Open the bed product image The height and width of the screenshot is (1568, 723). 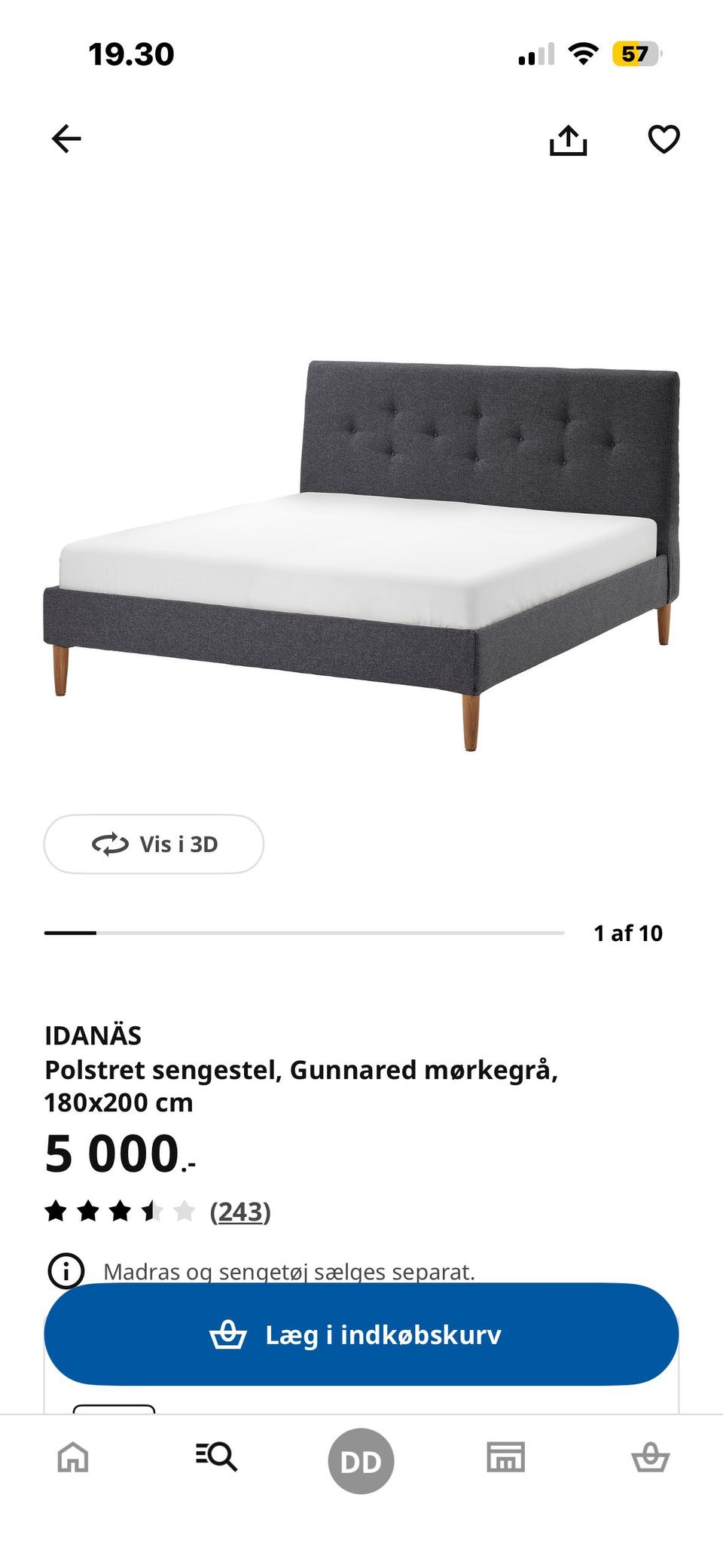tap(361, 554)
